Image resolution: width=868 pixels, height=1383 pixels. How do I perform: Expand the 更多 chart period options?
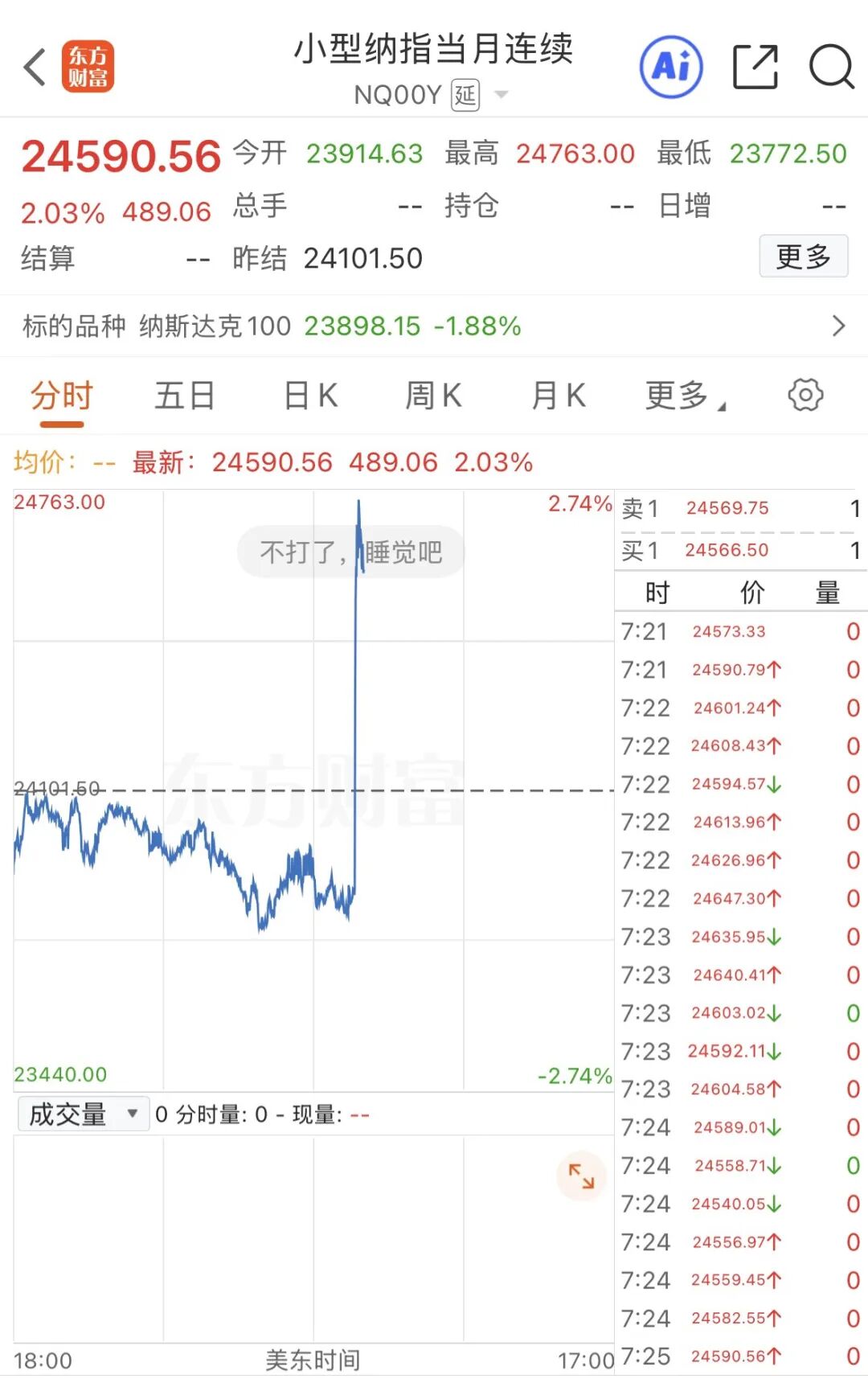[x=684, y=396]
